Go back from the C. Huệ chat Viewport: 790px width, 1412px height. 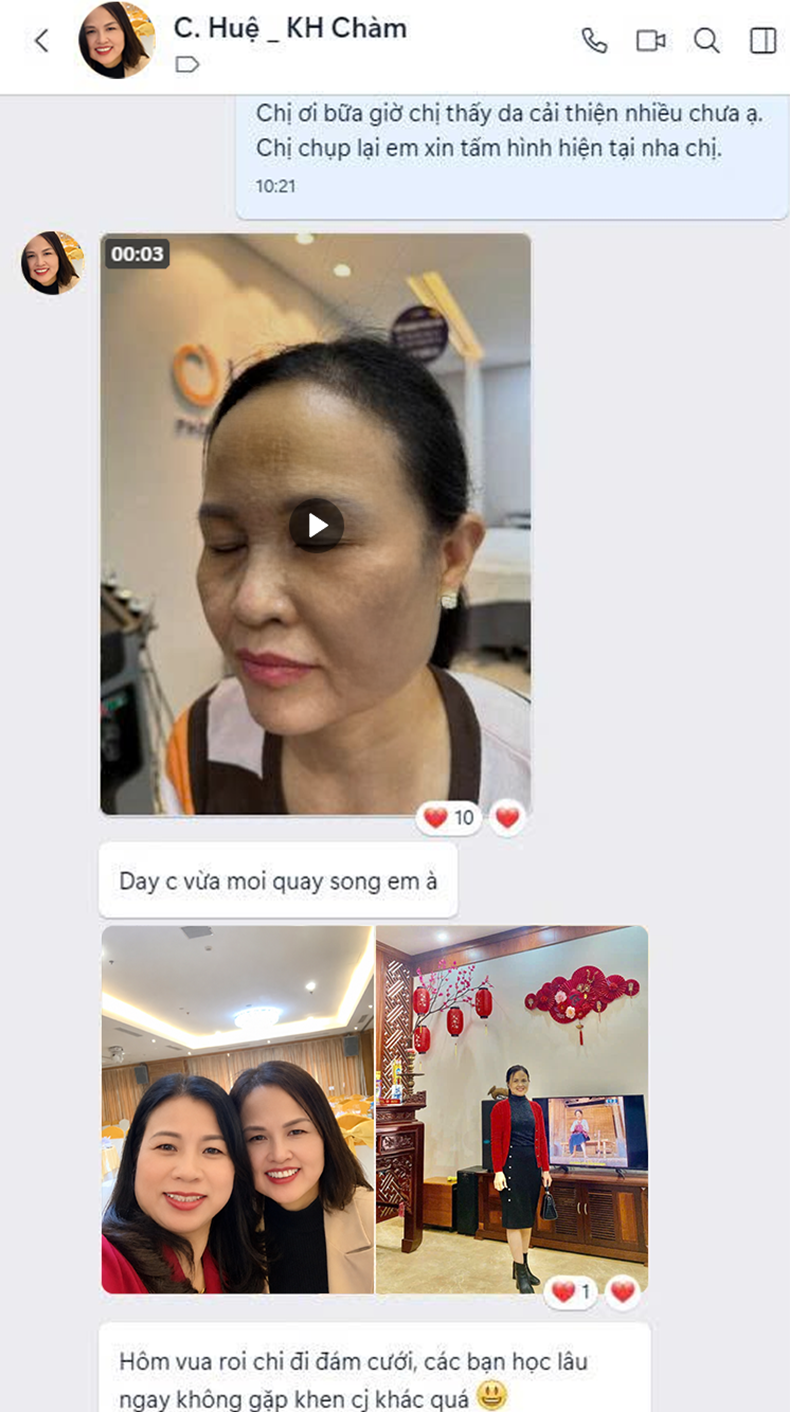pyautogui.click(x=41, y=41)
